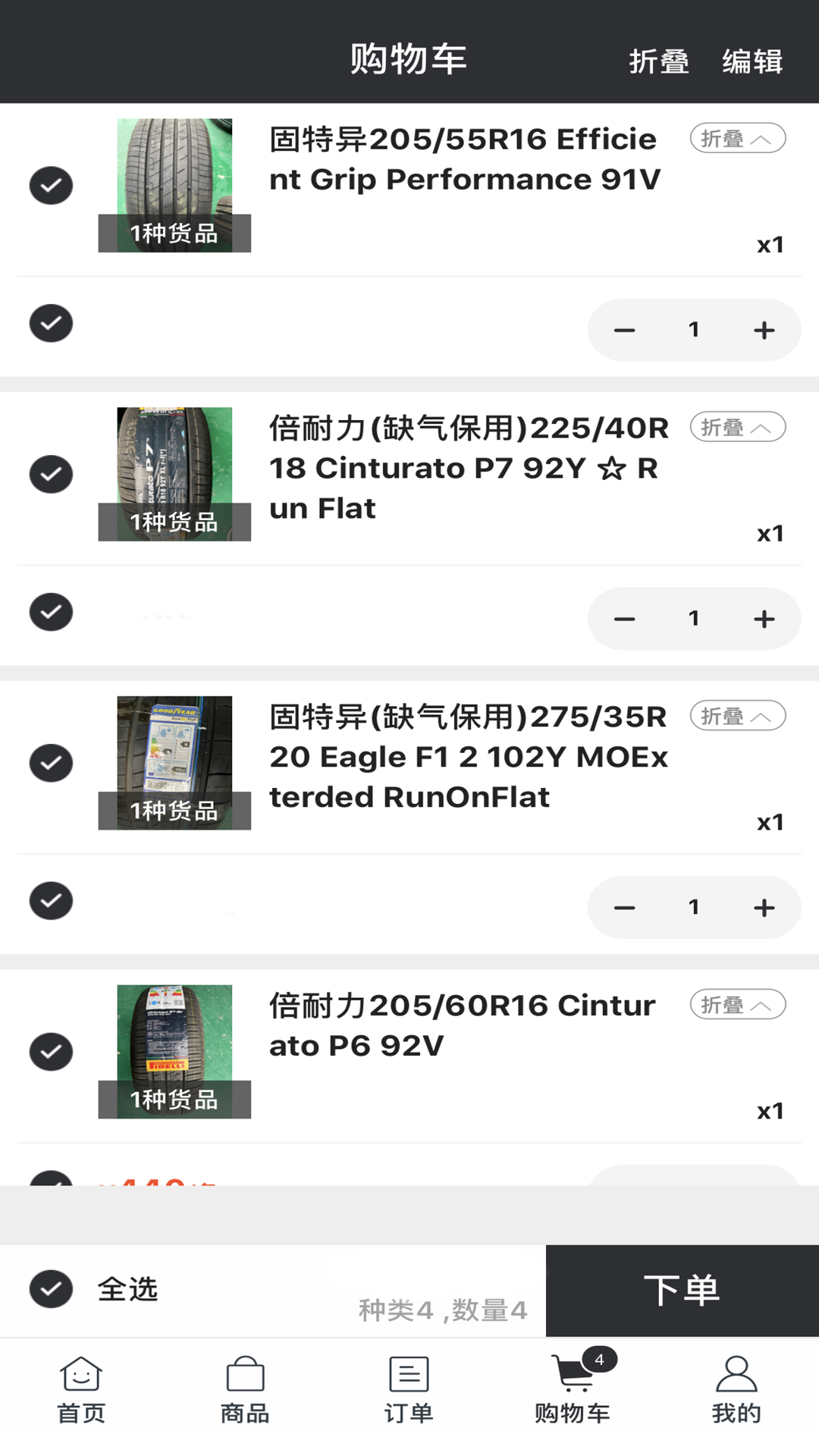Collapse the 倍耐力205/60R16 Cinturato P6 item

pyautogui.click(x=737, y=1006)
